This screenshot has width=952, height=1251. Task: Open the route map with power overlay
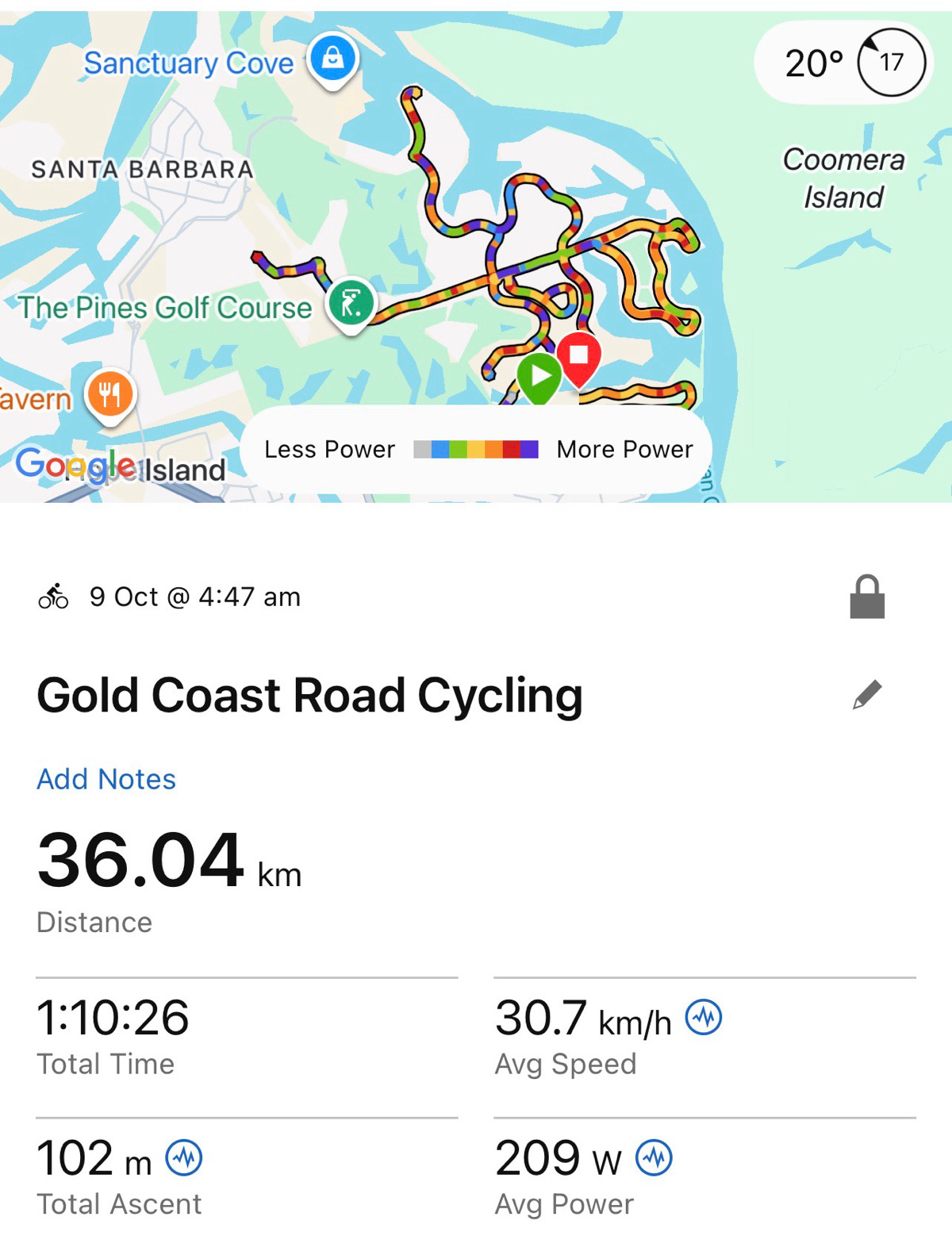pyautogui.click(x=476, y=238)
